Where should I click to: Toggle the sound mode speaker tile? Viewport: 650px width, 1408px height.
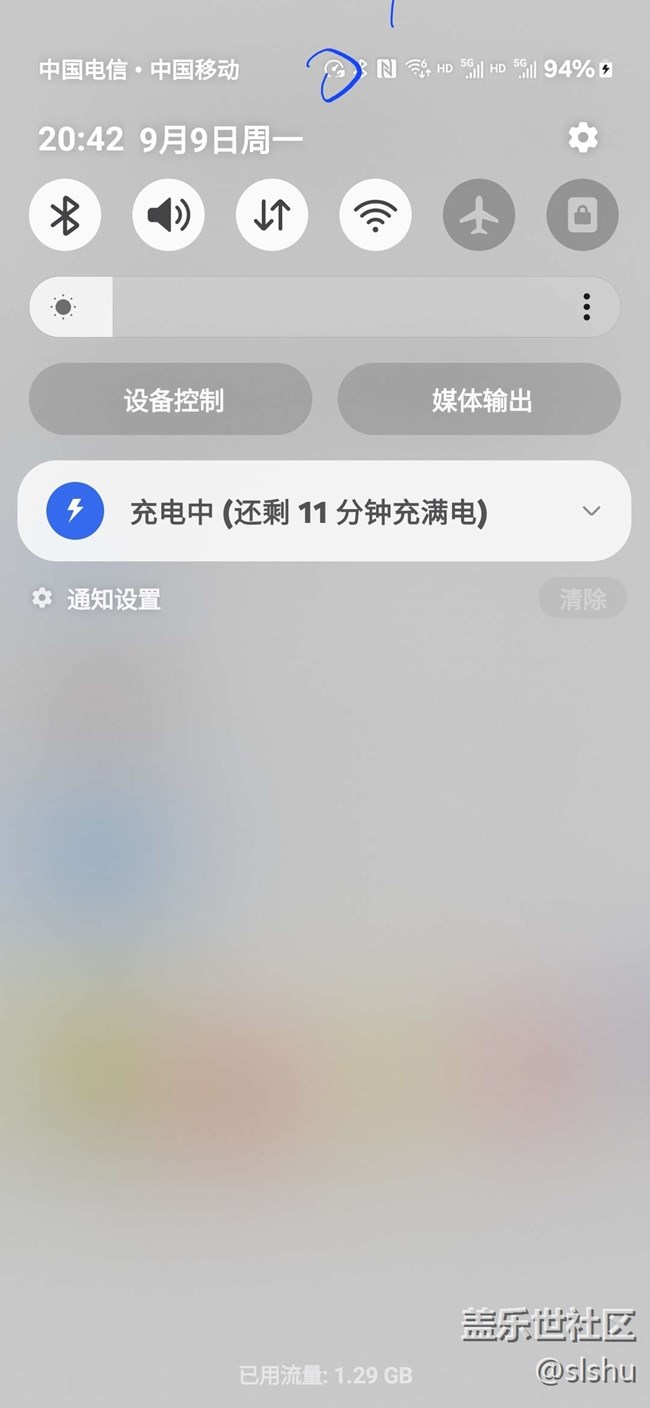pyautogui.click(x=168, y=215)
